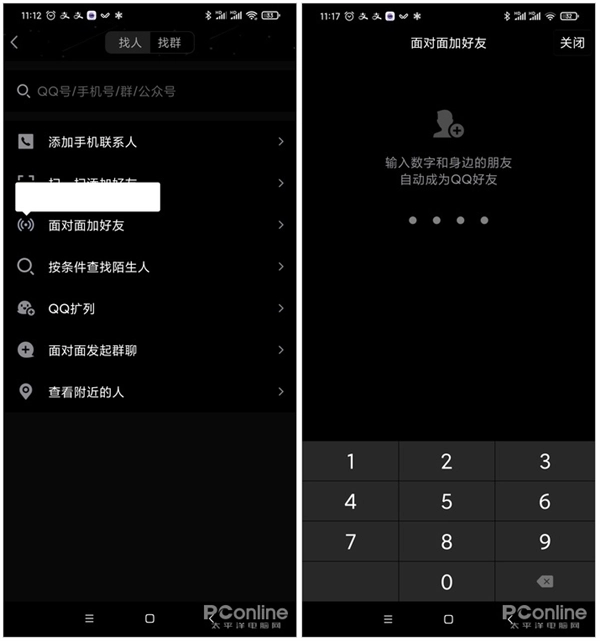The image size is (600, 641).
Task: Open 添加手机联系人
Action: pos(150,142)
